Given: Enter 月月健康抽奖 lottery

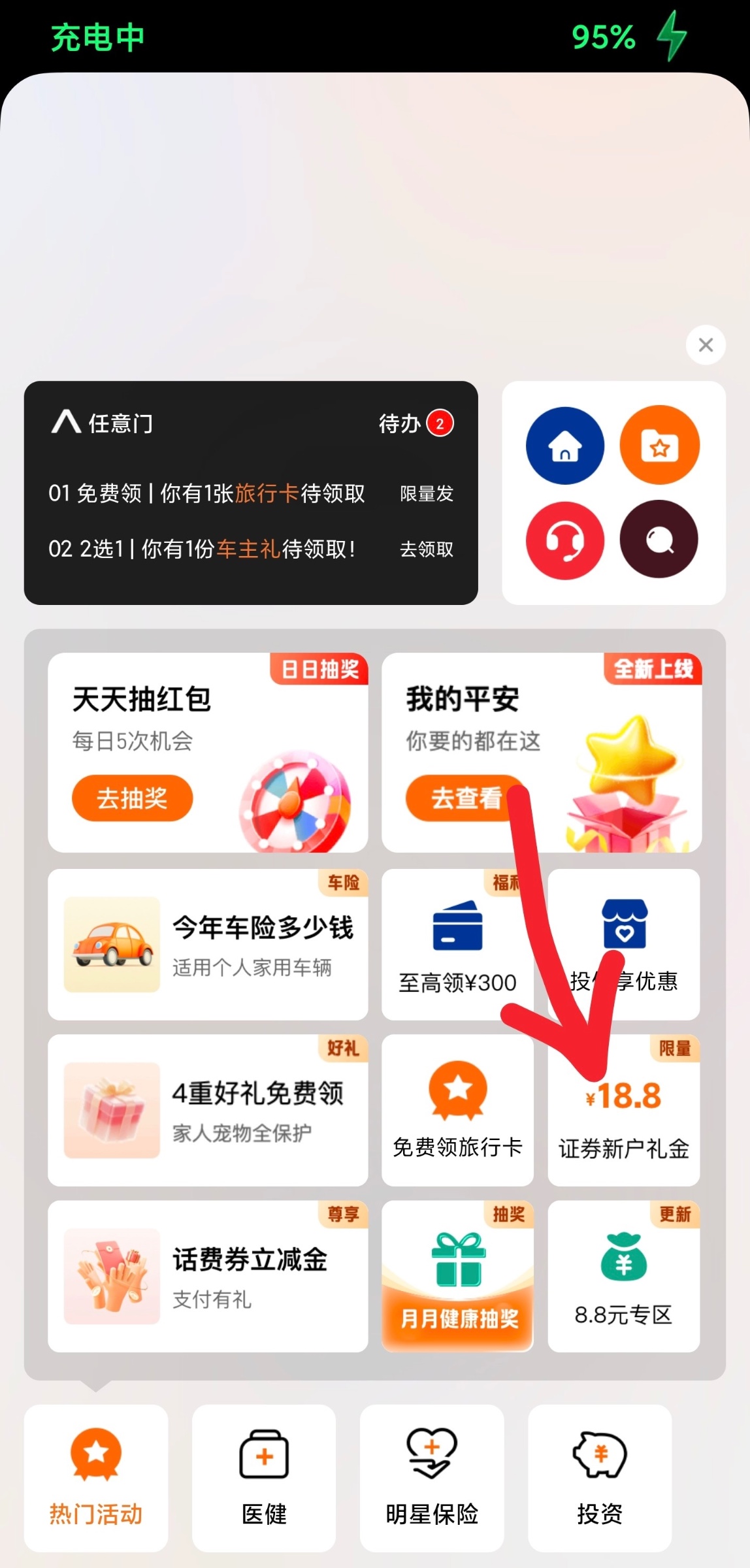Looking at the screenshot, I should tap(457, 1276).
